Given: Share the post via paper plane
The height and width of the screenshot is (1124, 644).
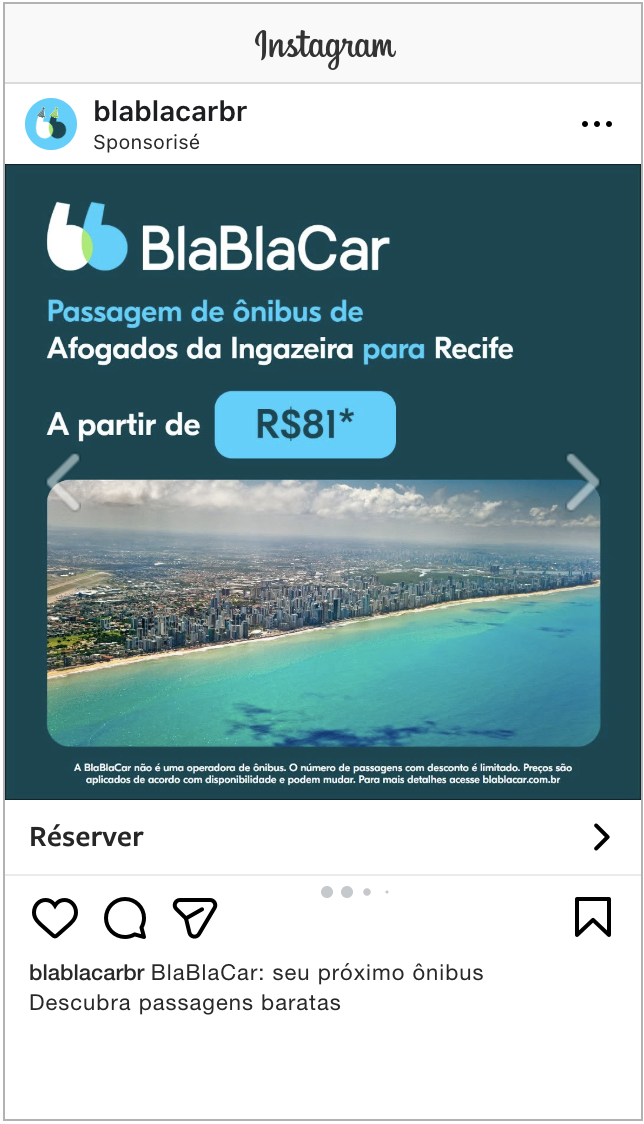Looking at the screenshot, I should 195,917.
